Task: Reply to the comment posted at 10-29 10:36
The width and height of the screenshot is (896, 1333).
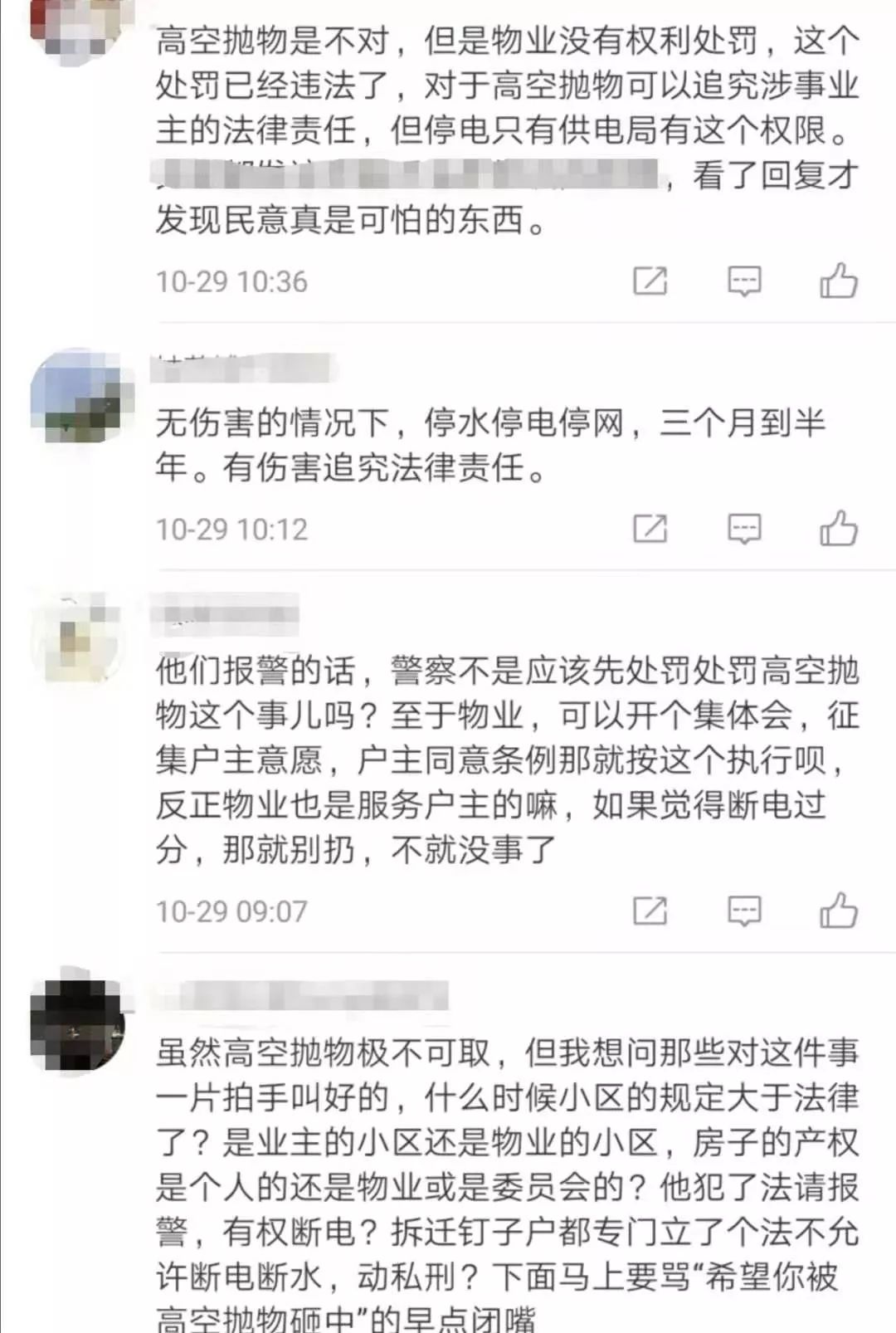Action: point(744,281)
